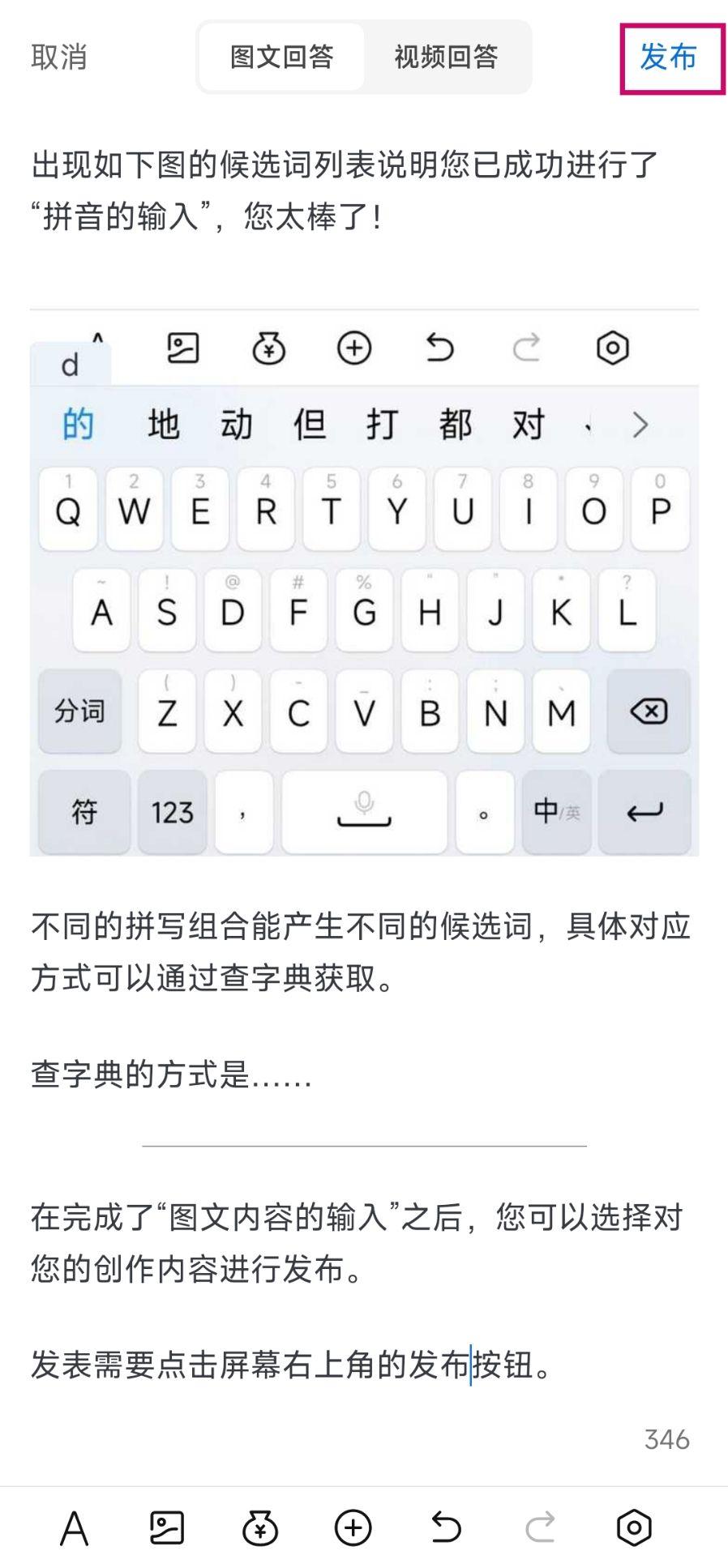This screenshot has height=1568, width=728.
Task: Select the embedded keyboard screenshot image
Action: [x=364, y=583]
